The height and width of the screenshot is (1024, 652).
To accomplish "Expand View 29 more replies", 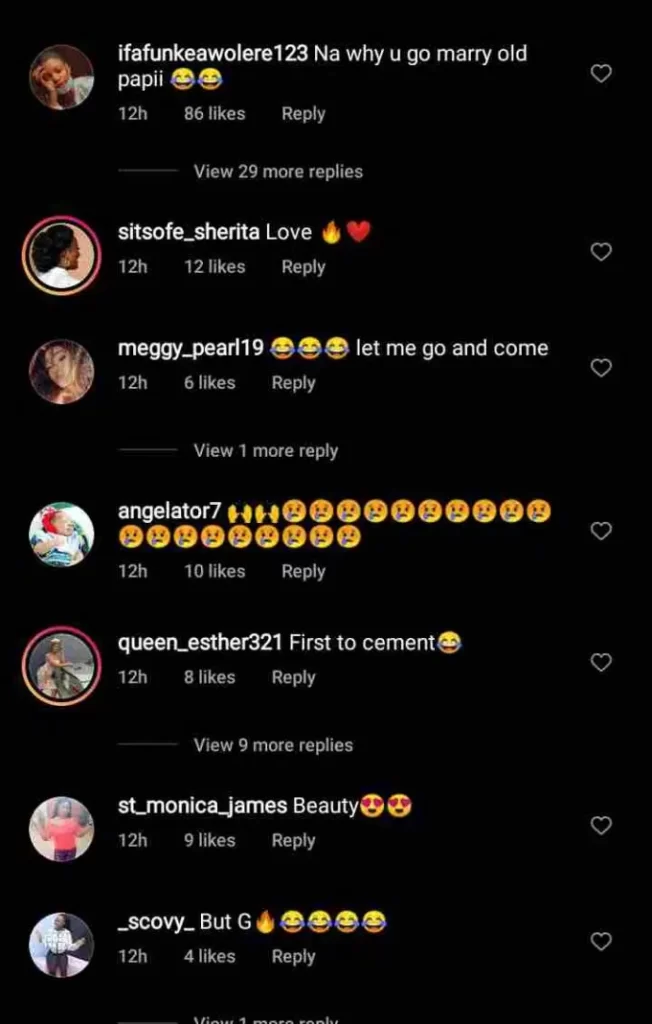I will click(278, 172).
